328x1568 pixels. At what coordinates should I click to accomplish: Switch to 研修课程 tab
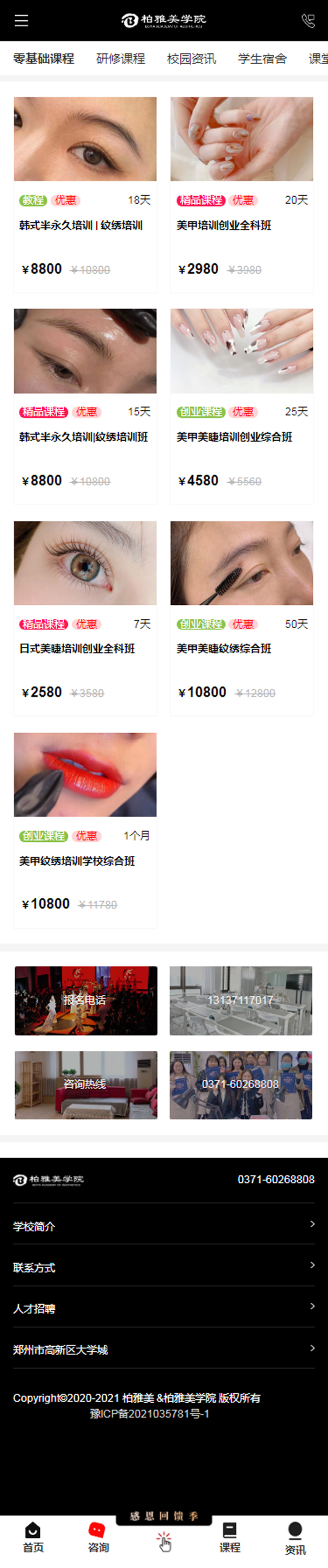click(121, 59)
